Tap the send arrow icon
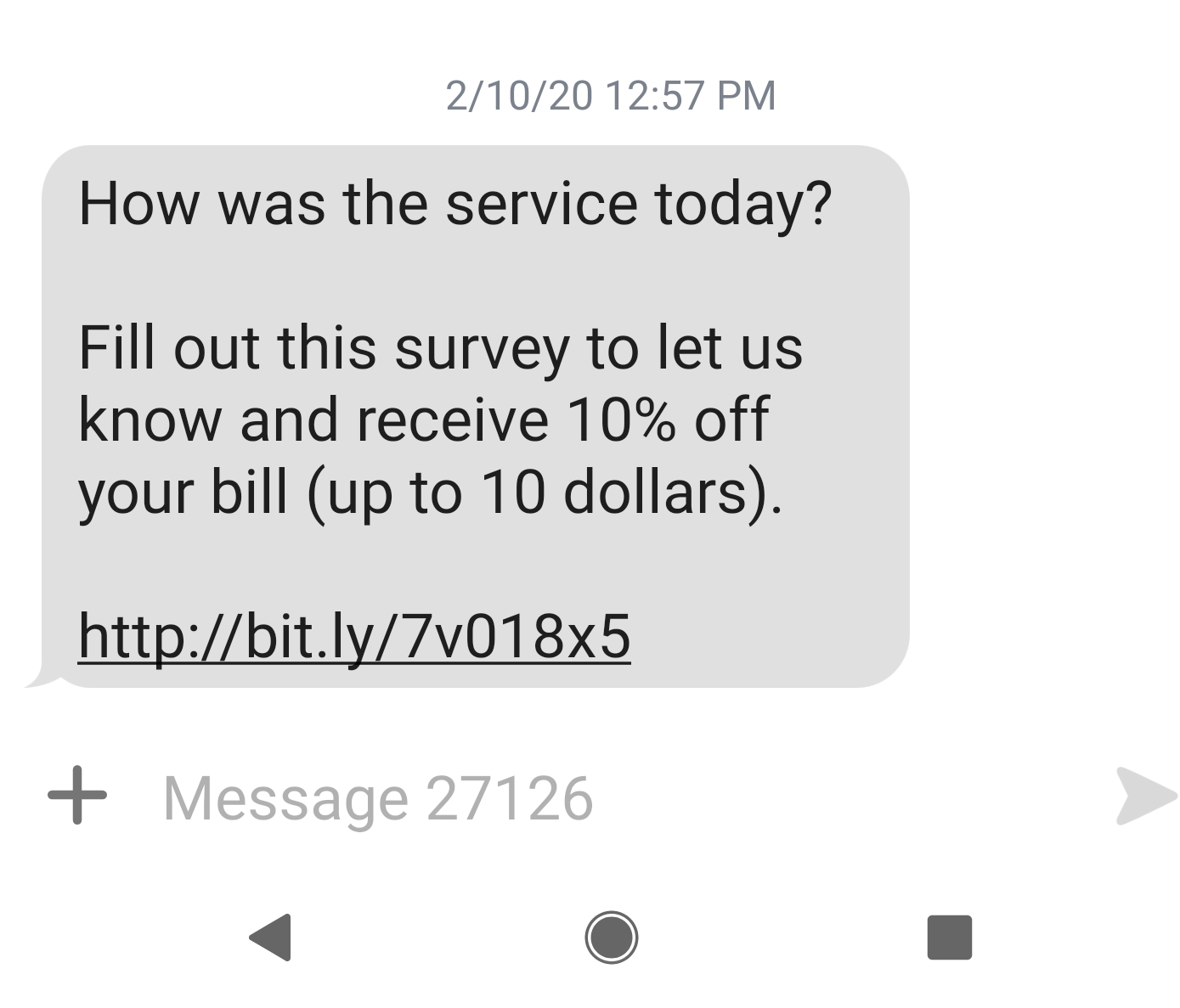 tap(1144, 797)
